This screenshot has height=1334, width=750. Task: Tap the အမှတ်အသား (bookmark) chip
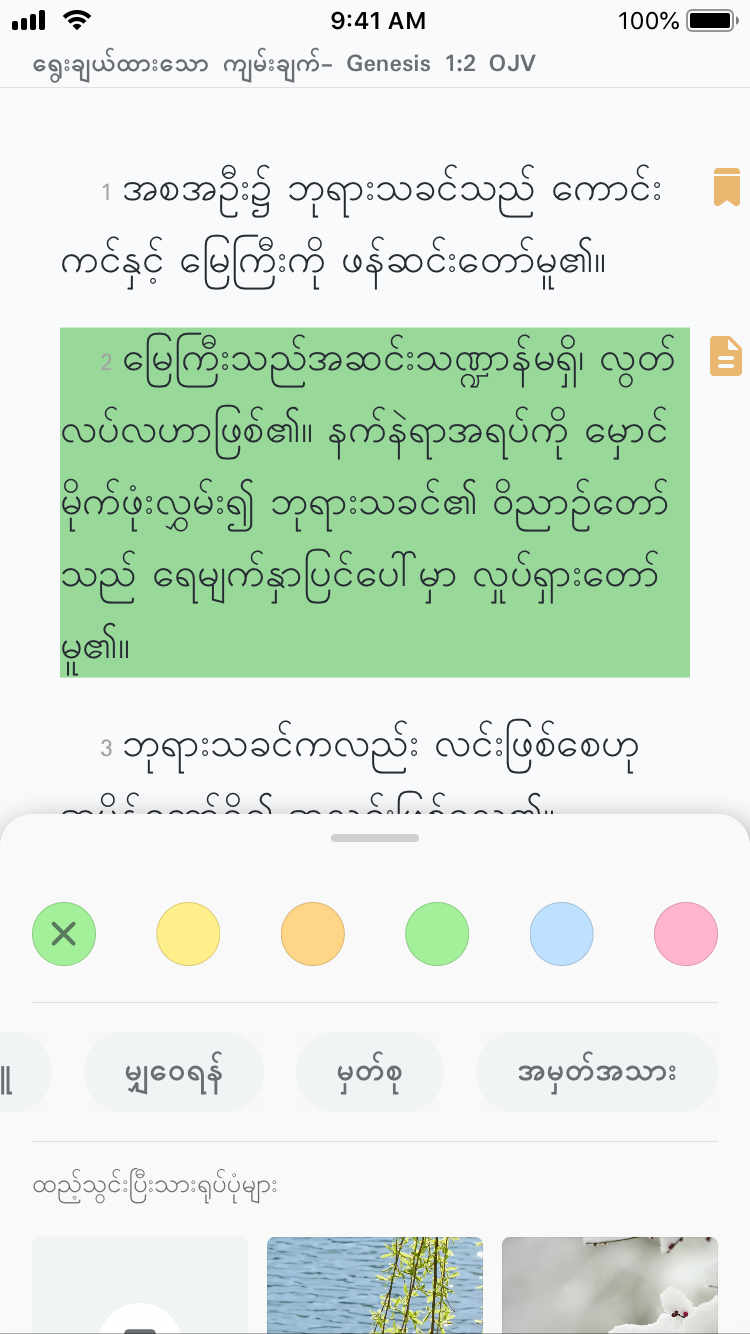(x=597, y=1073)
